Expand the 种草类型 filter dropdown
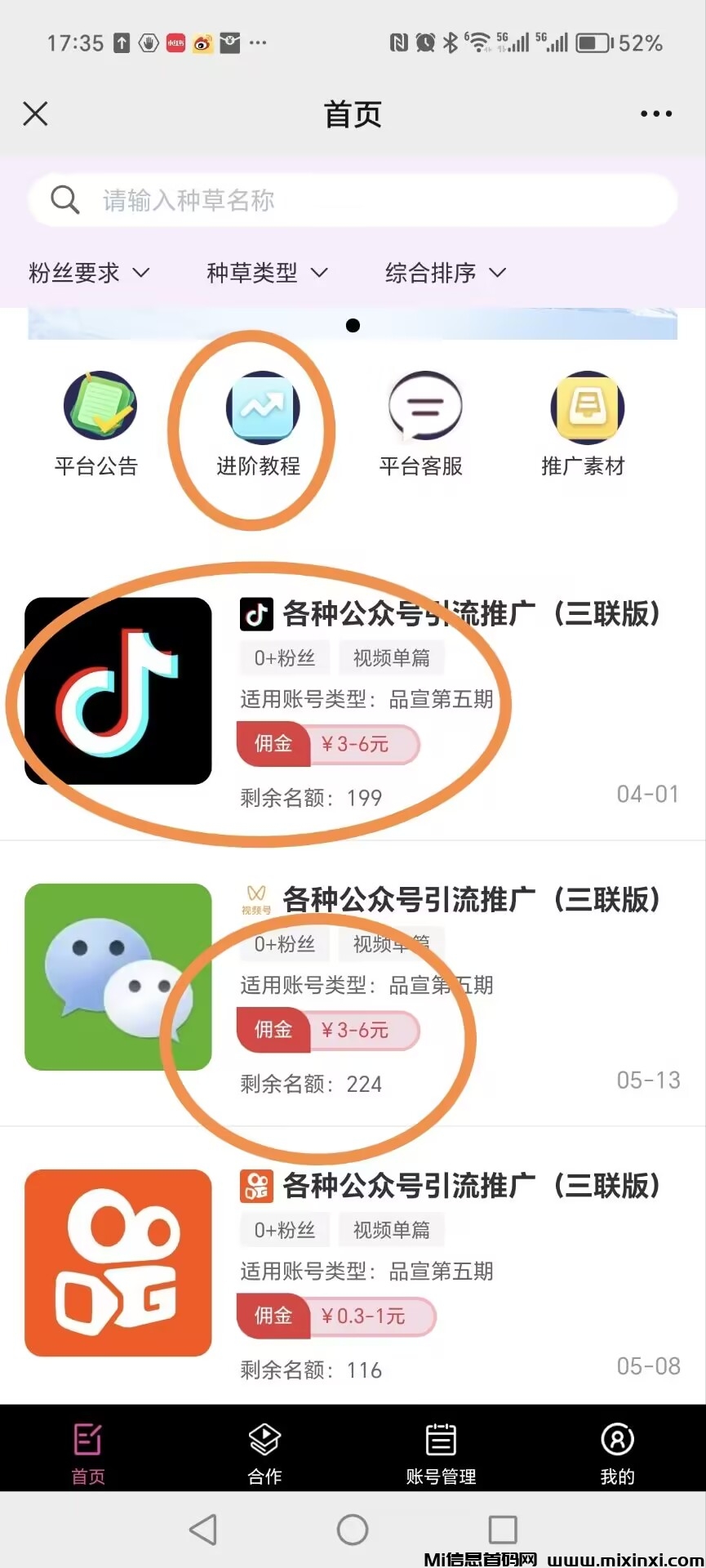 point(267,273)
